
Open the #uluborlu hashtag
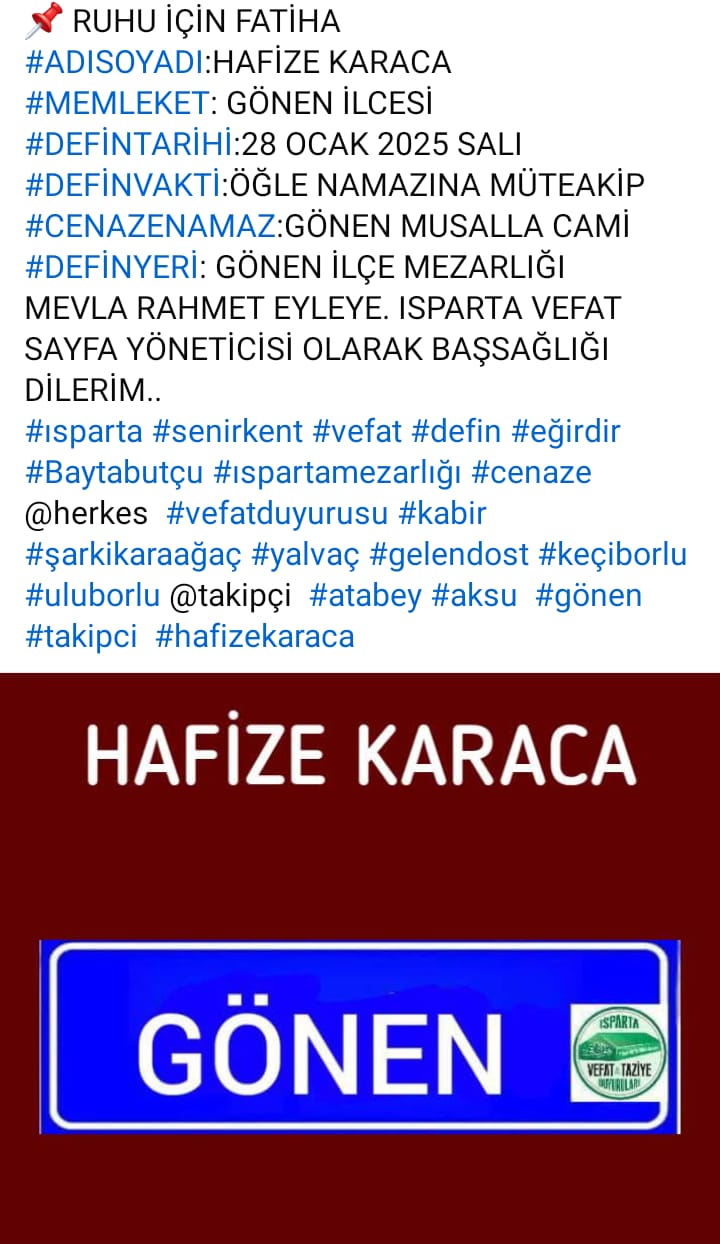[x=92, y=596]
